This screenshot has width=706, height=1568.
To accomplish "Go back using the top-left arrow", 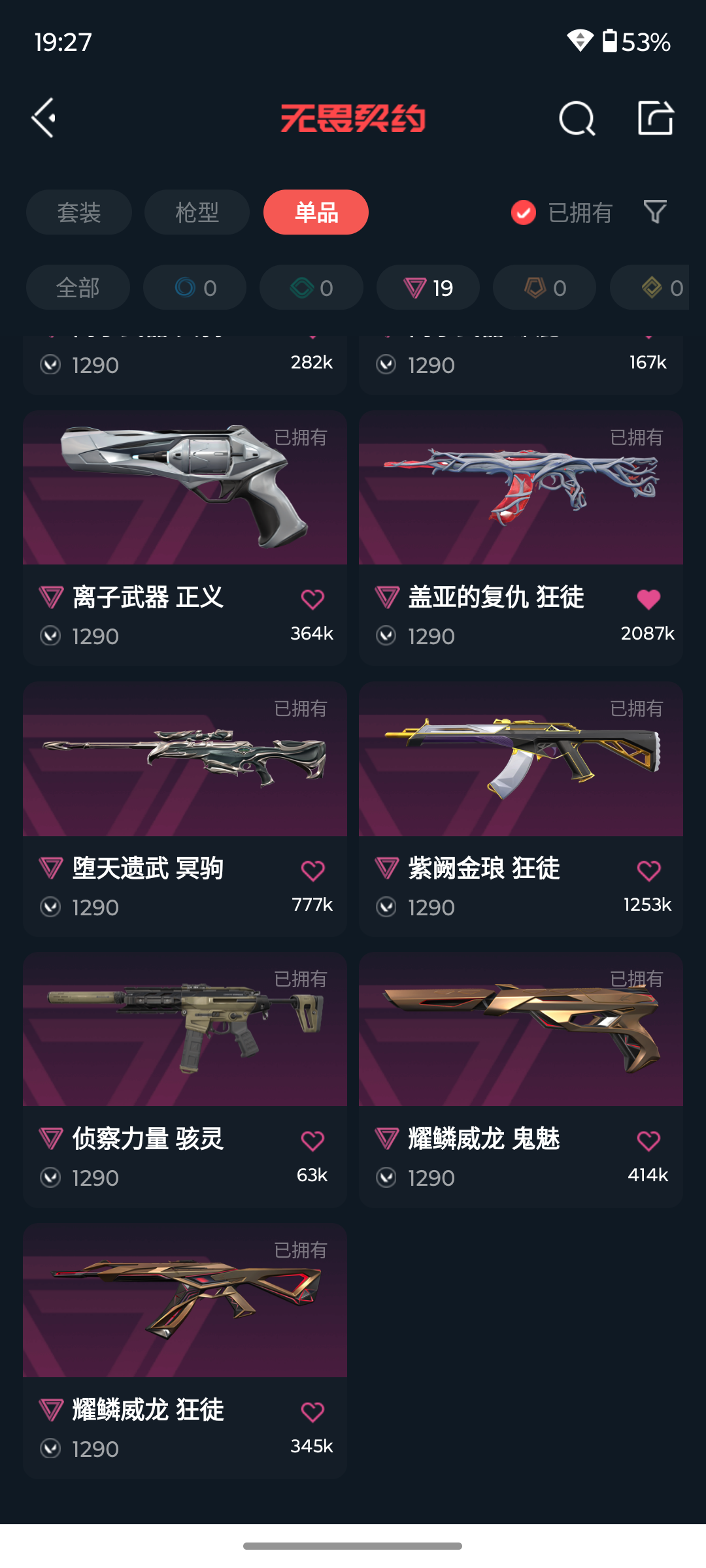I will [x=44, y=118].
